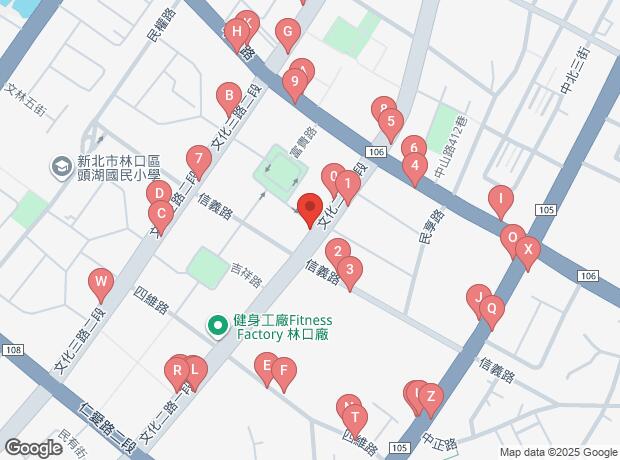Open the pin labeled R

(x=177, y=375)
